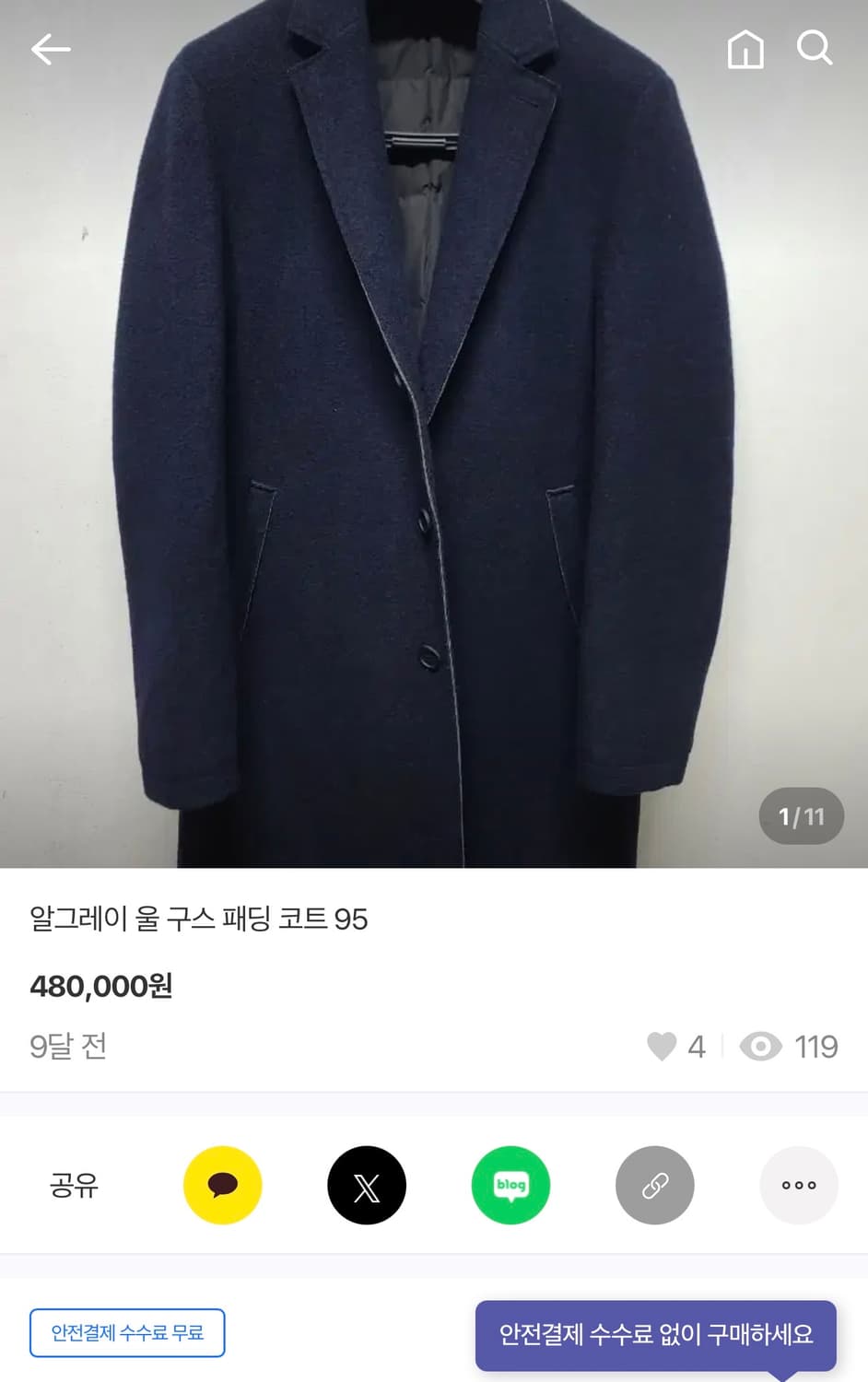The image size is (868, 1382).
Task: Copy the product link icon
Action: click(x=654, y=1186)
